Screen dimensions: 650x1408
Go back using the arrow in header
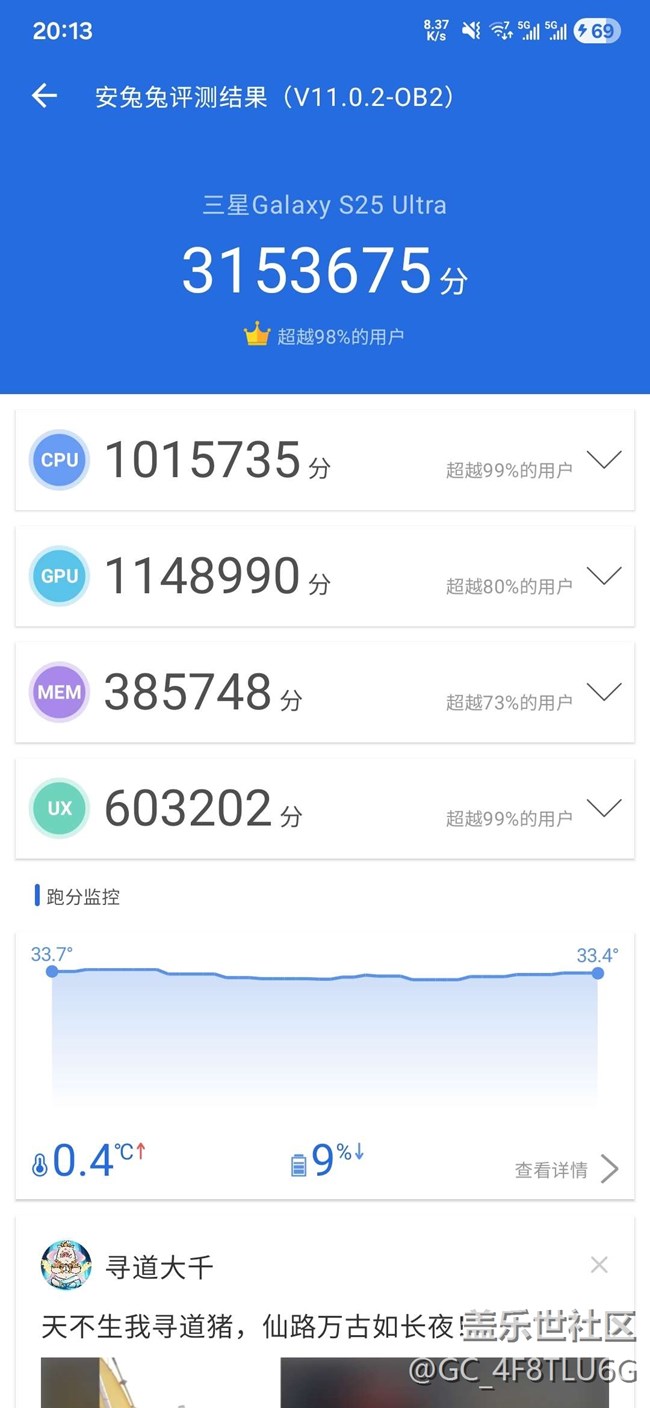click(x=44, y=96)
